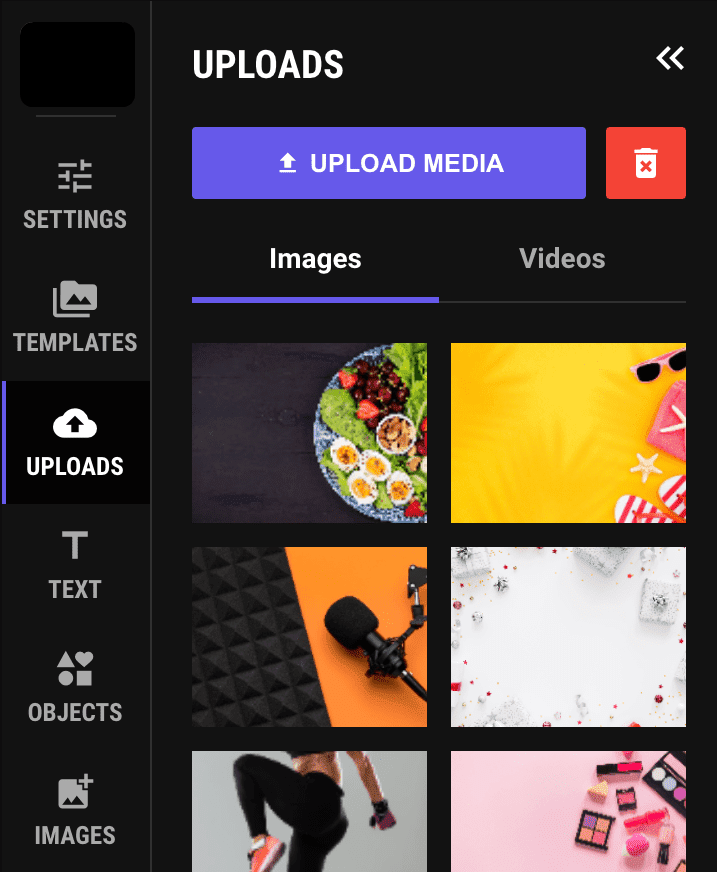Switch to the Videos tab
Viewport: 717px width, 872px height.
pos(562,259)
